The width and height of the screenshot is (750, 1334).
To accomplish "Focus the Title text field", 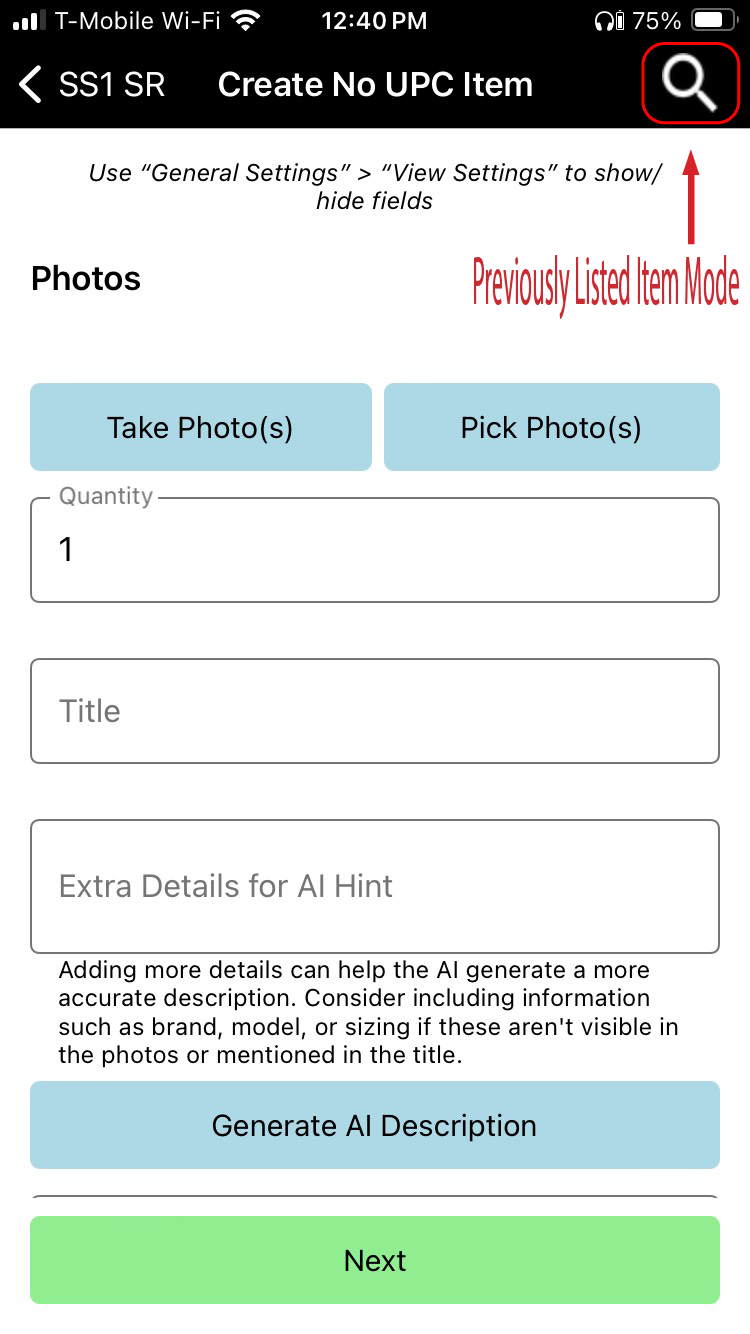I will click(x=375, y=711).
